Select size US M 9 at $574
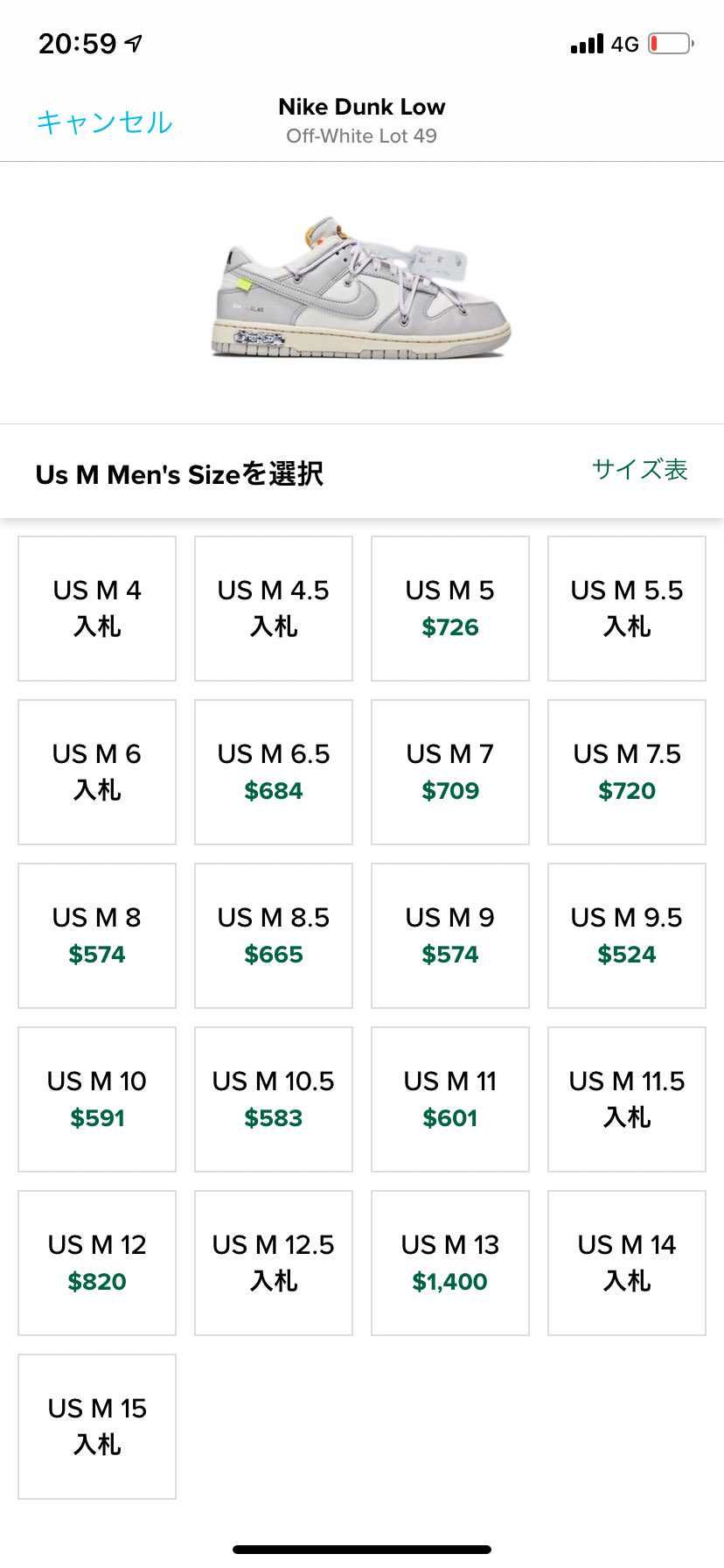The image size is (724, 1568). pyautogui.click(x=449, y=934)
